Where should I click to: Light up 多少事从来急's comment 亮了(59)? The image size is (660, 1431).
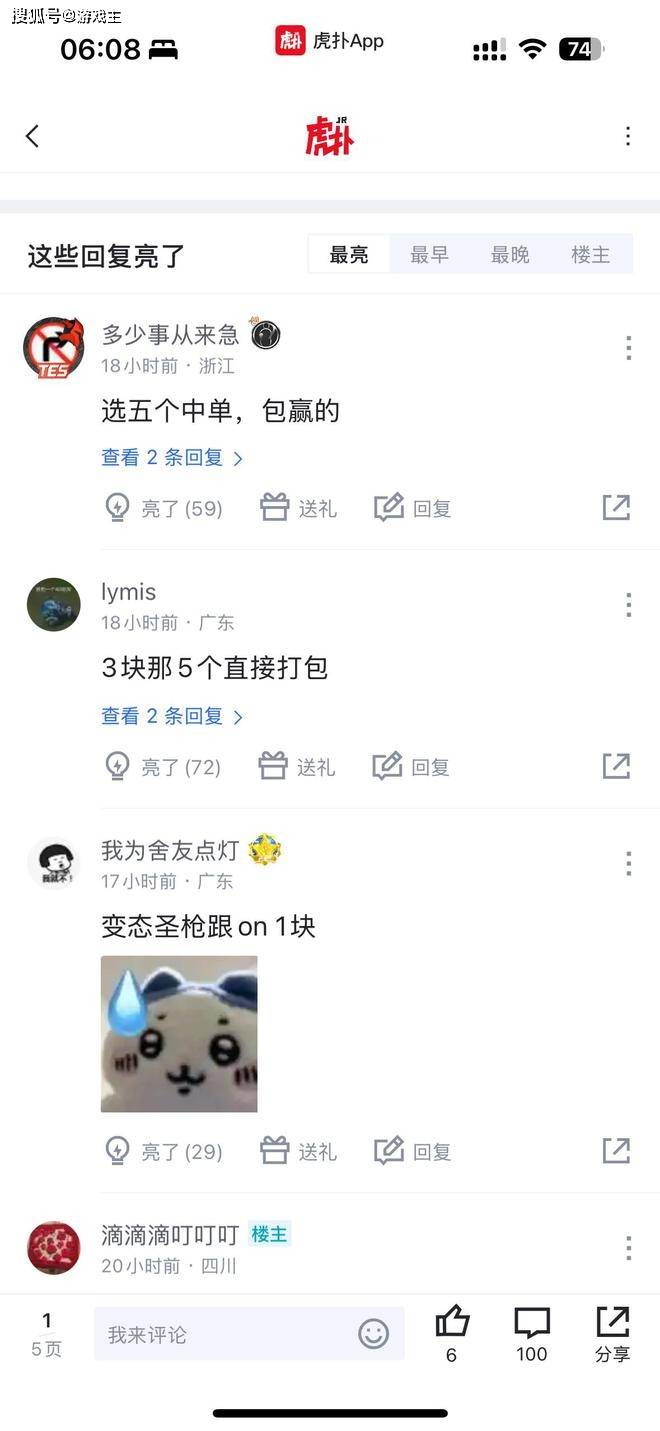coord(164,508)
